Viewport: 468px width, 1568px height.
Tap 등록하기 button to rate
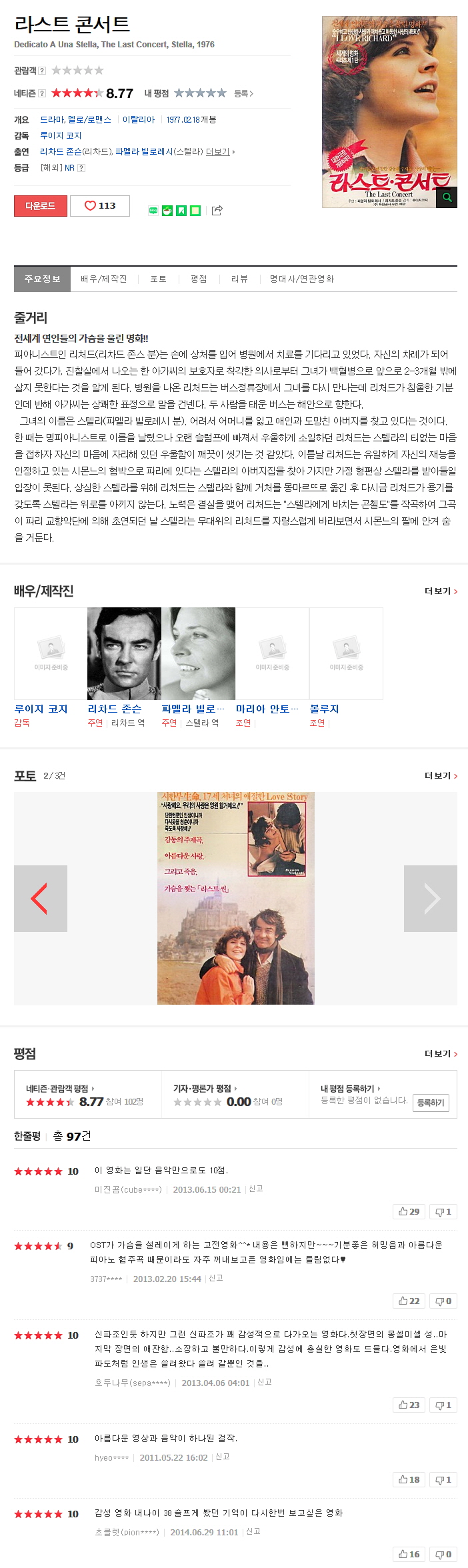(431, 1103)
